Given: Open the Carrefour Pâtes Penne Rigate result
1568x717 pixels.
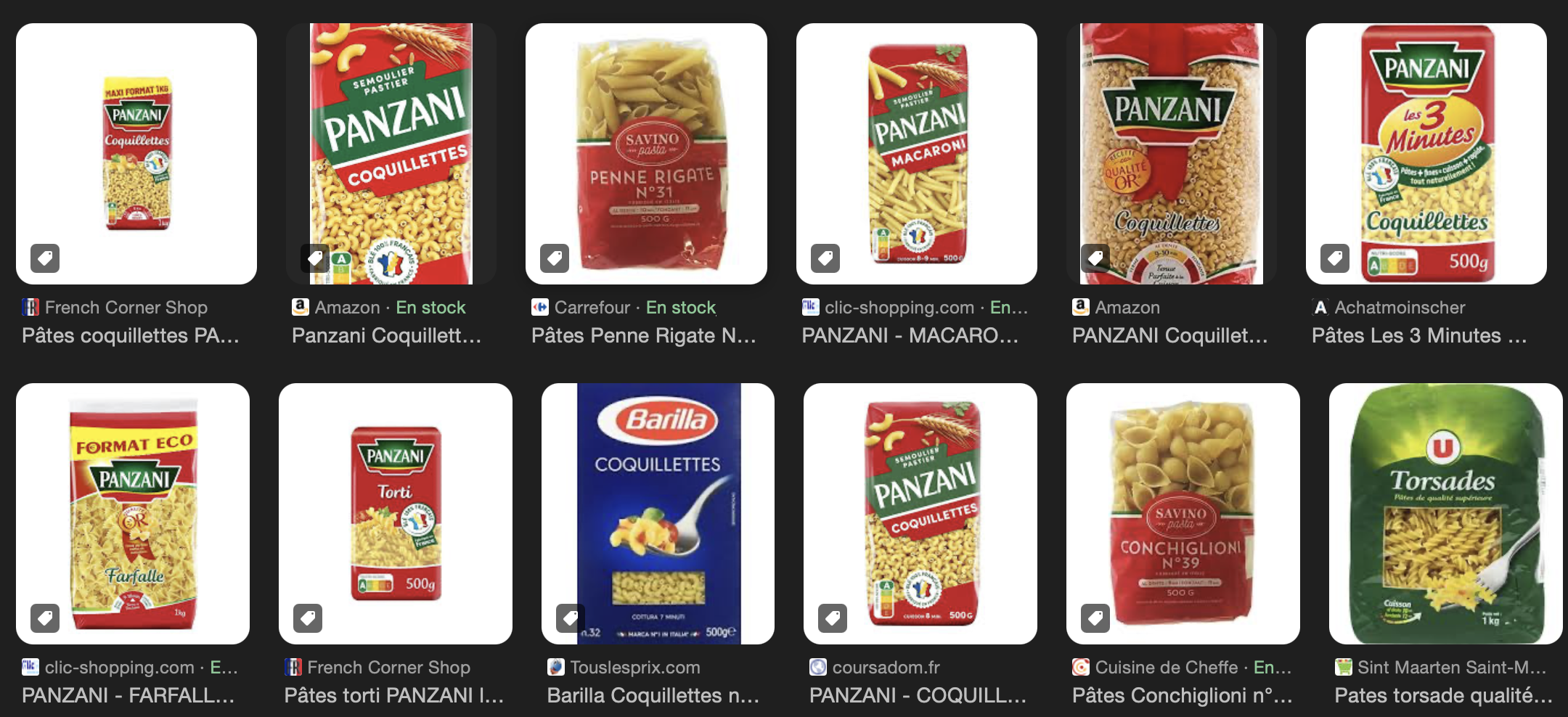Looking at the screenshot, I should 646,154.
